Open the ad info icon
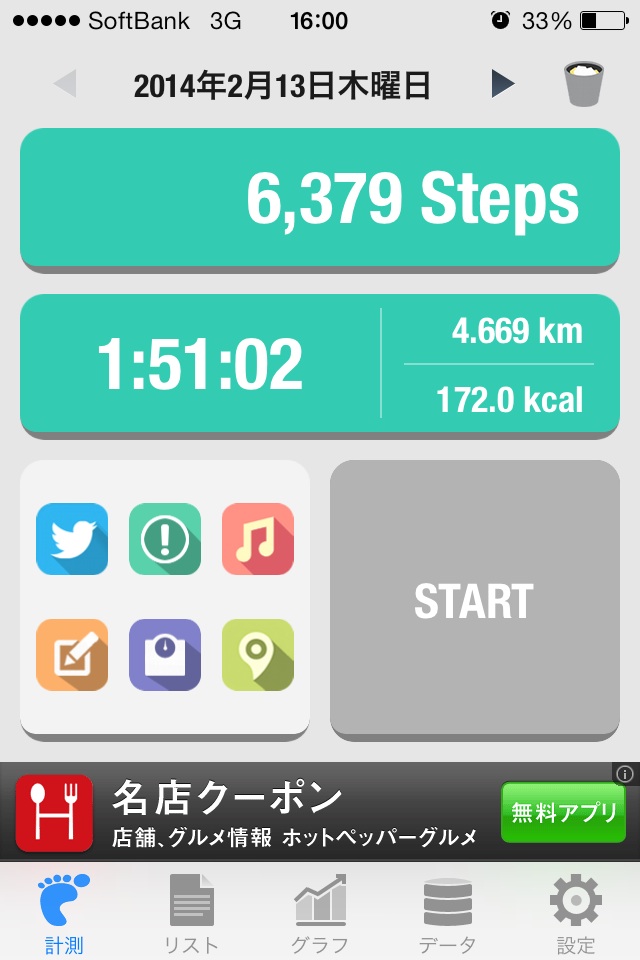 click(625, 774)
